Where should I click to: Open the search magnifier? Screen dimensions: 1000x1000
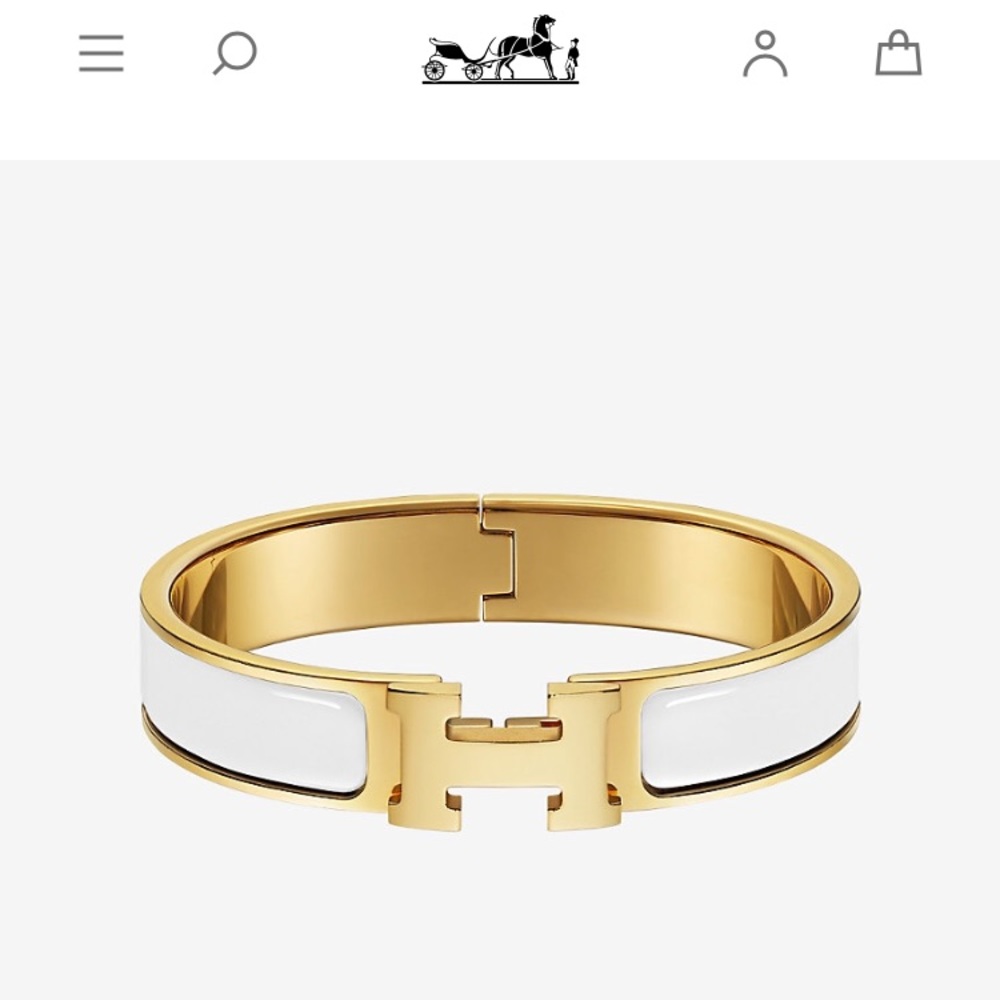[235, 53]
